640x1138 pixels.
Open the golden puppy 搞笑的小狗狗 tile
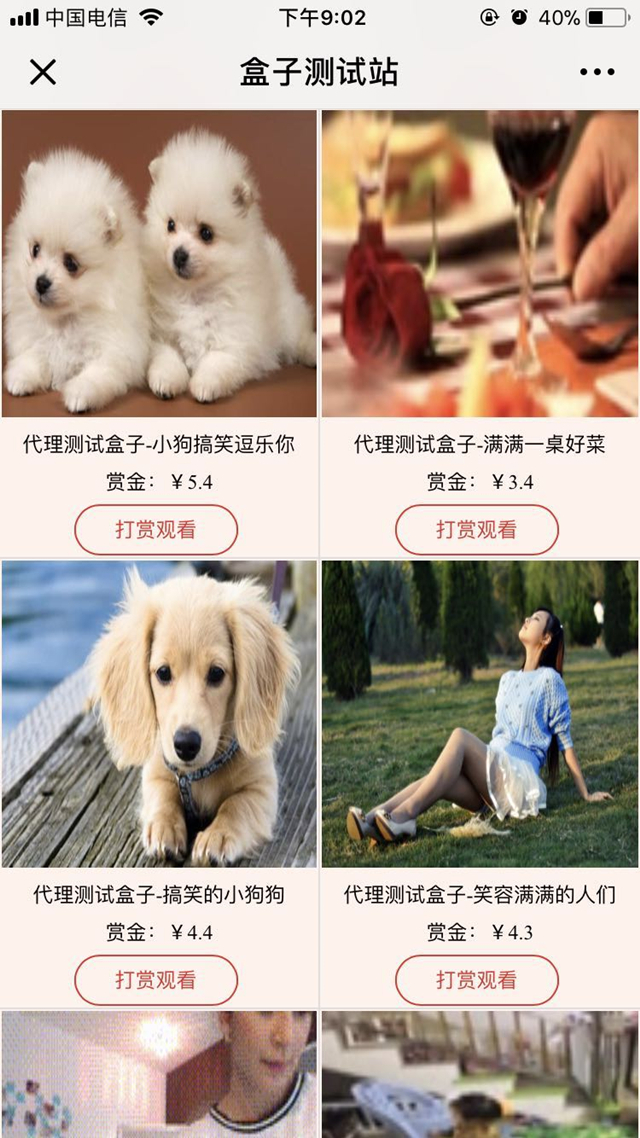pos(159,713)
